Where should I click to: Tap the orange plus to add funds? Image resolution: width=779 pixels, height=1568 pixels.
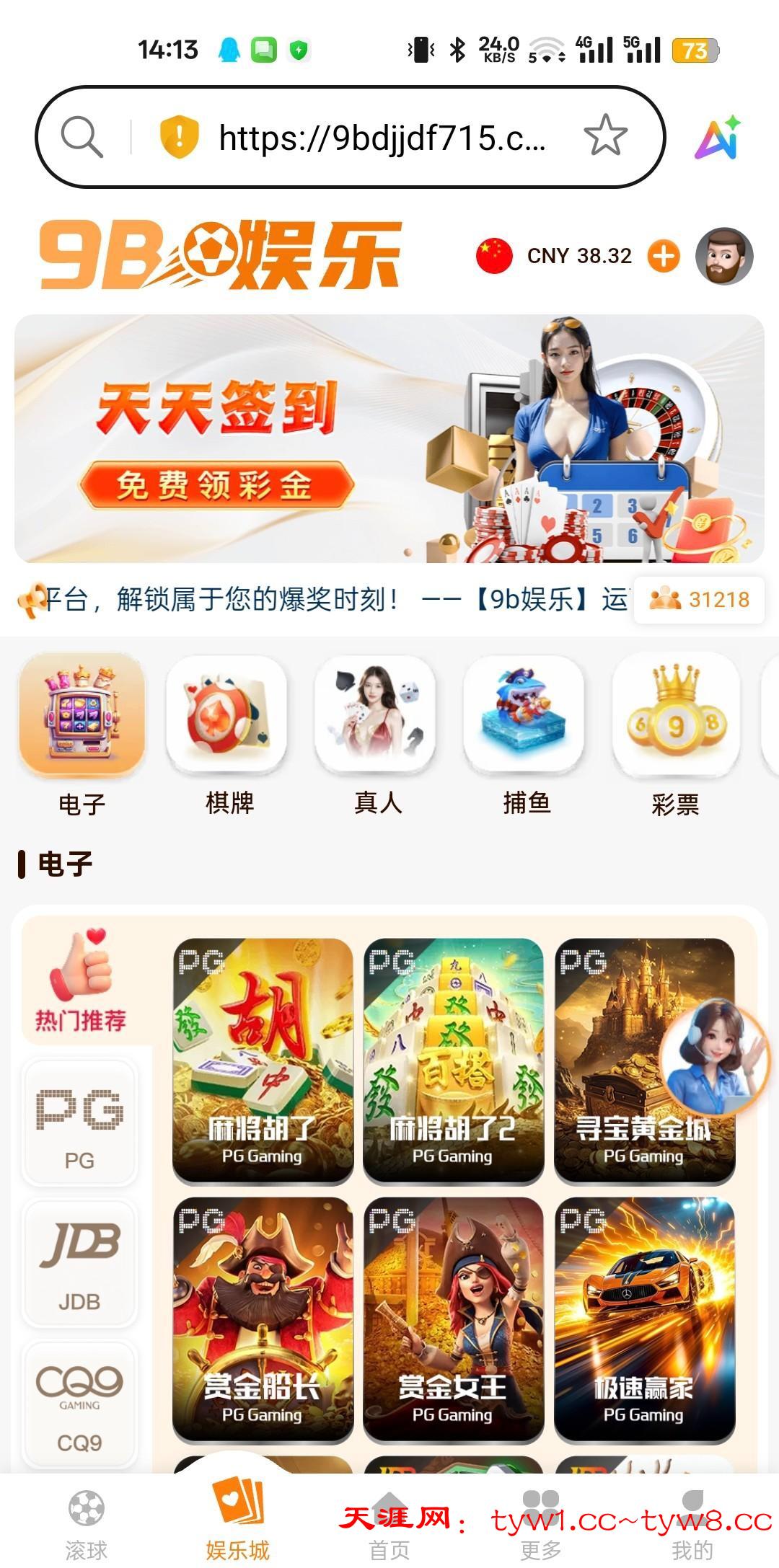tap(663, 256)
